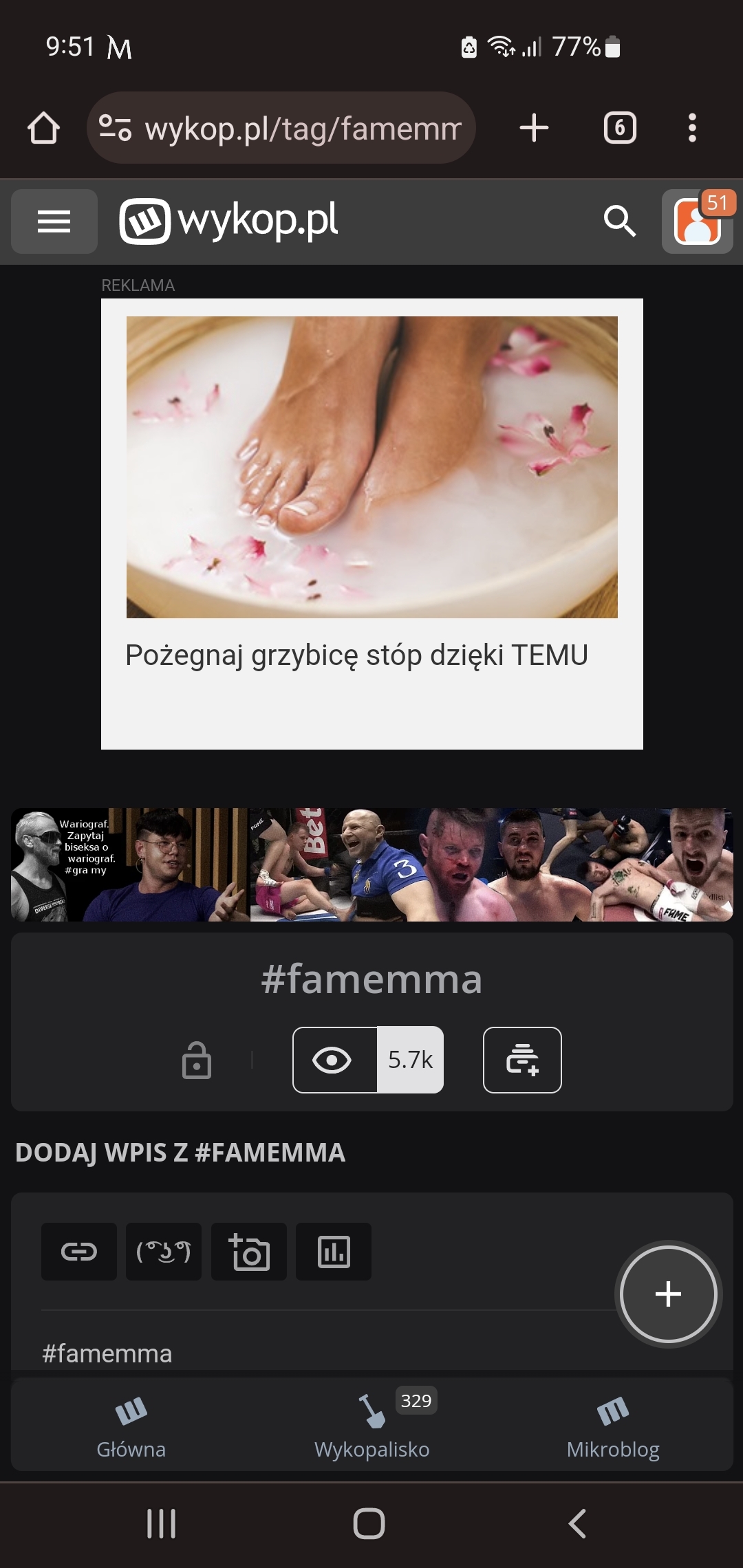The height and width of the screenshot is (1568, 743).
Task: Open the wykop hamburger menu
Action: pos(54,221)
